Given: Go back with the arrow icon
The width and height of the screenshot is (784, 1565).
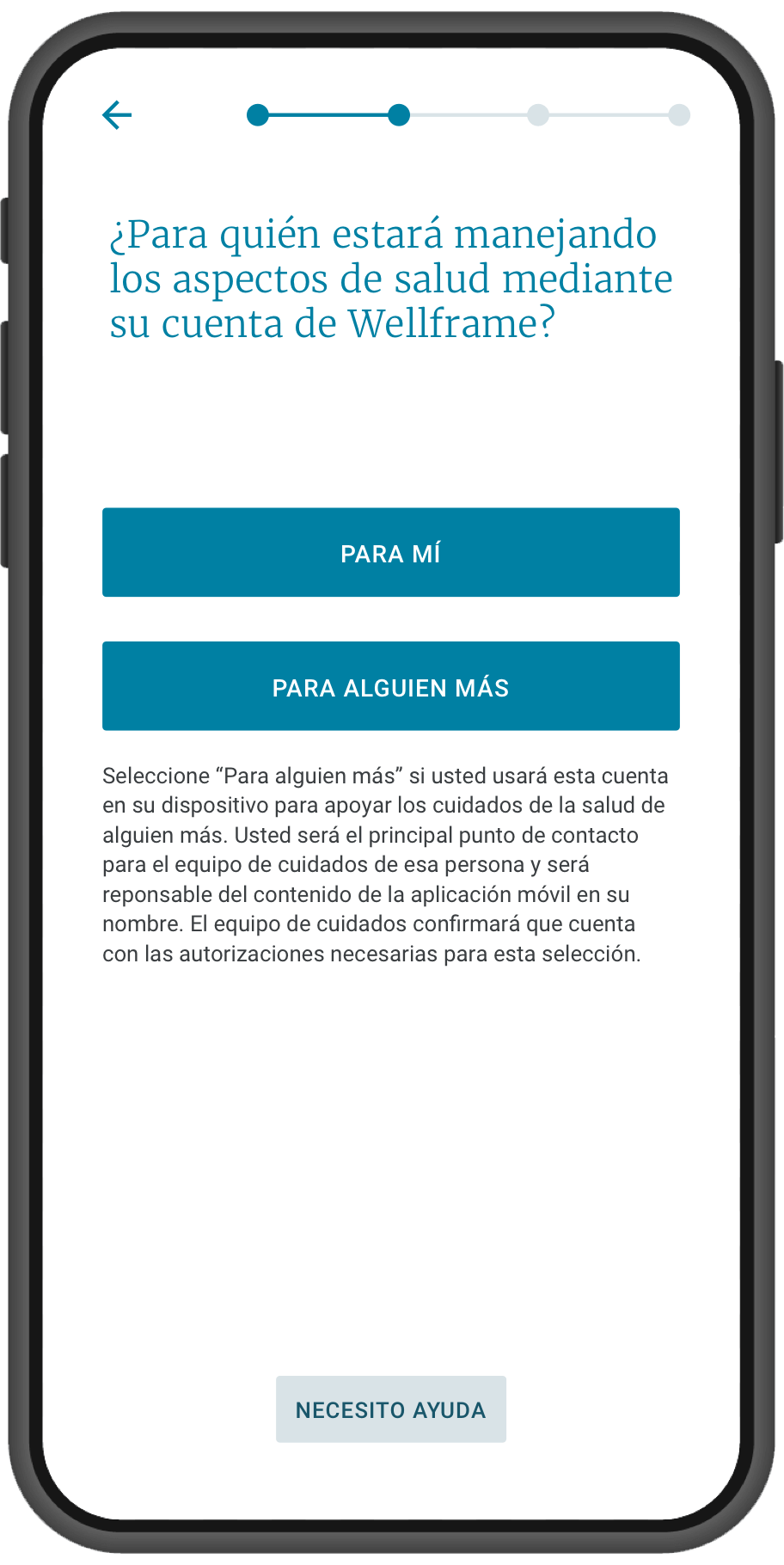Looking at the screenshot, I should click(117, 114).
